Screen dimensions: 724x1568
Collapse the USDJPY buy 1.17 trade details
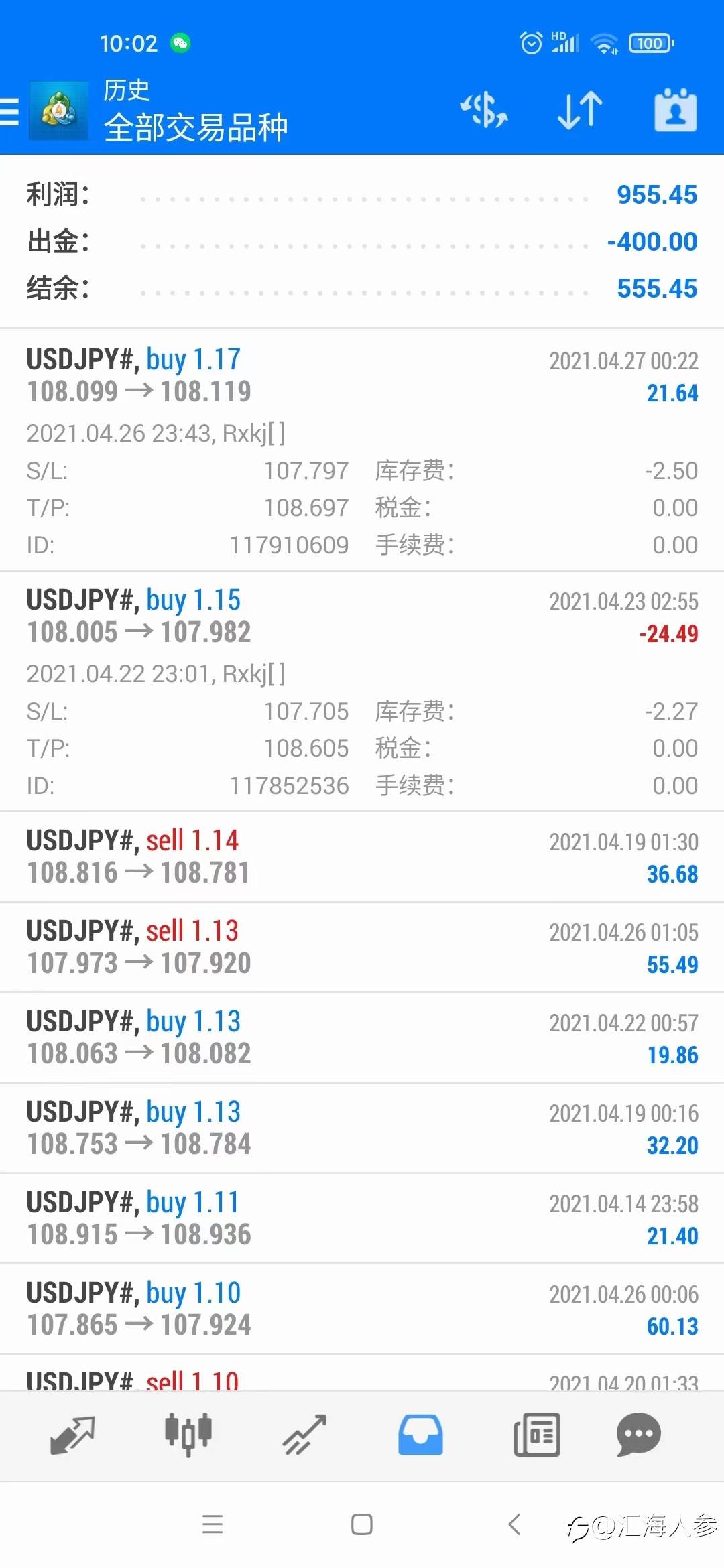point(362,377)
